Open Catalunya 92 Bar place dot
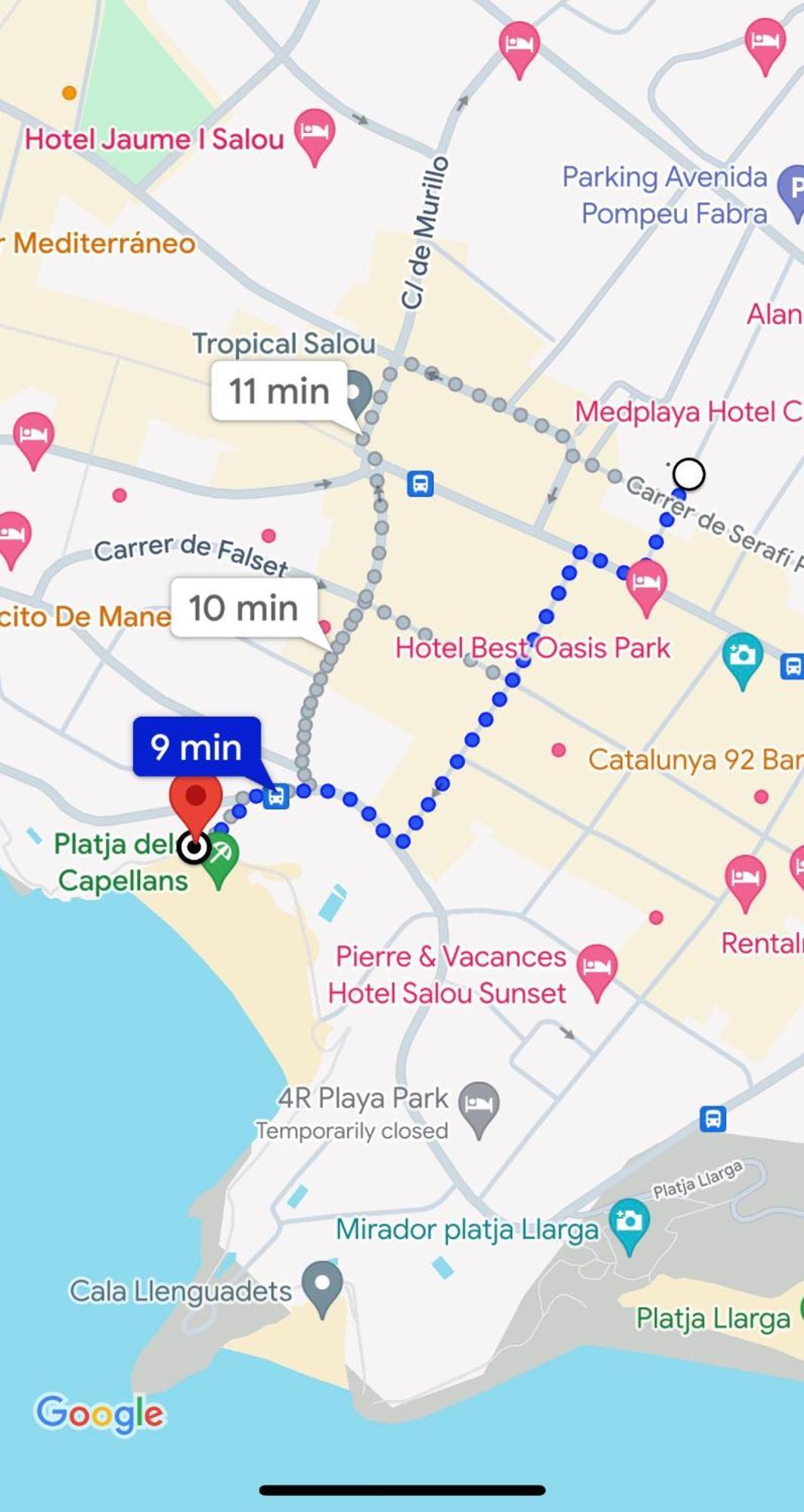The image size is (804, 1512). [x=559, y=751]
